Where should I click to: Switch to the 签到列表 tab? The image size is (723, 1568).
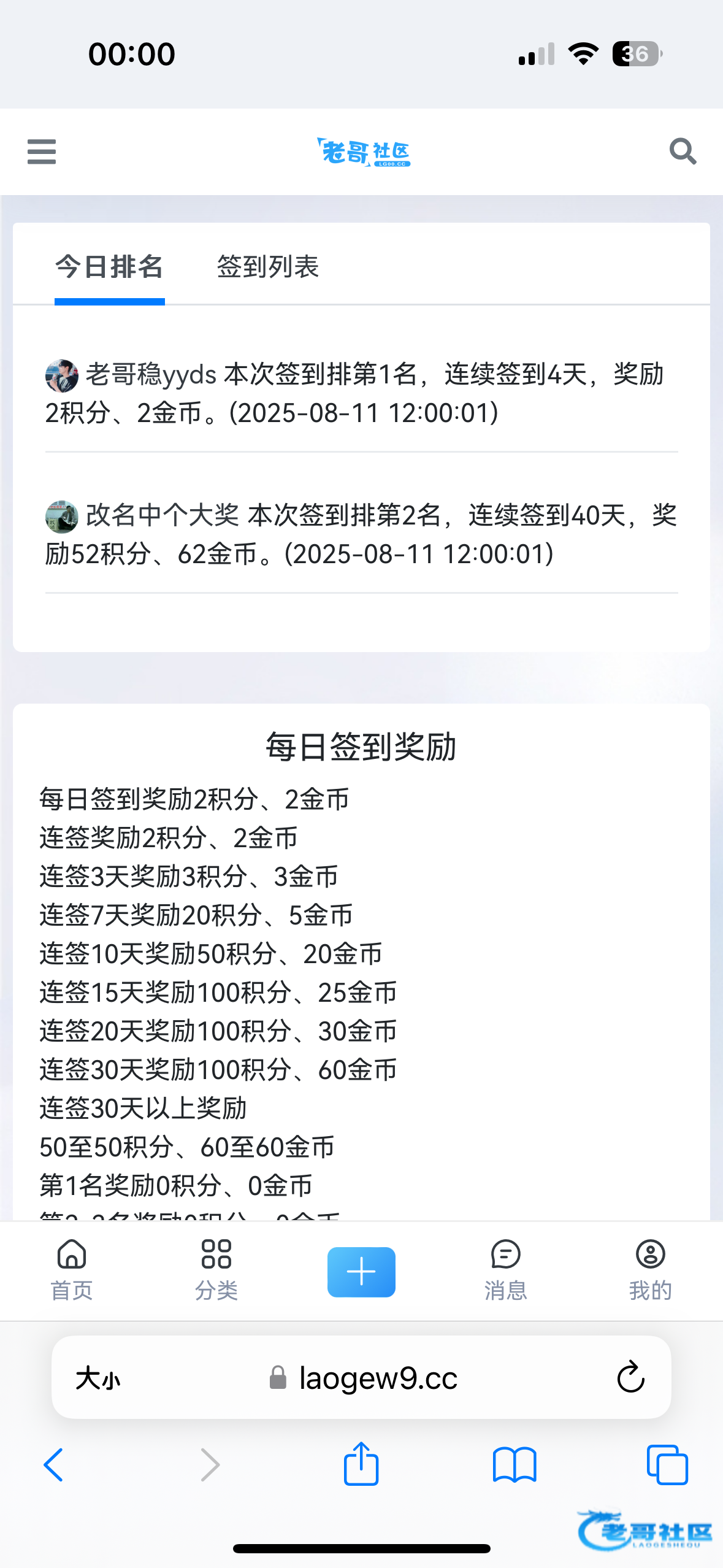coord(268,267)
